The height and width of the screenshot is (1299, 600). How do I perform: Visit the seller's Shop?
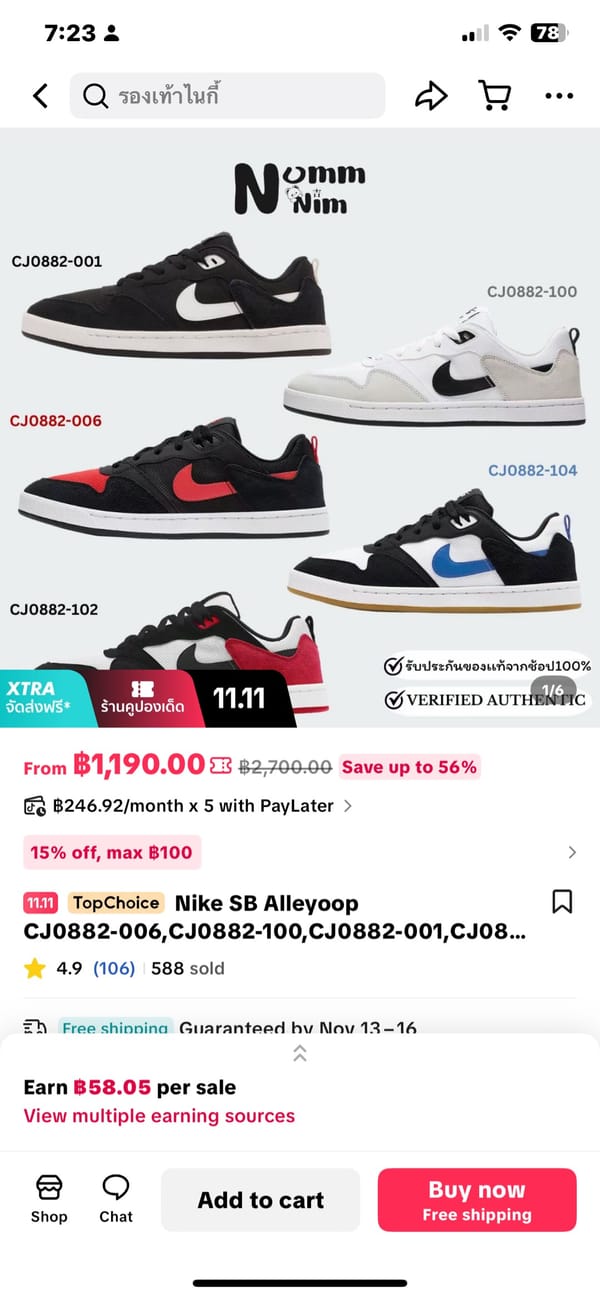pyautogui.click(x=49, y=1199)
